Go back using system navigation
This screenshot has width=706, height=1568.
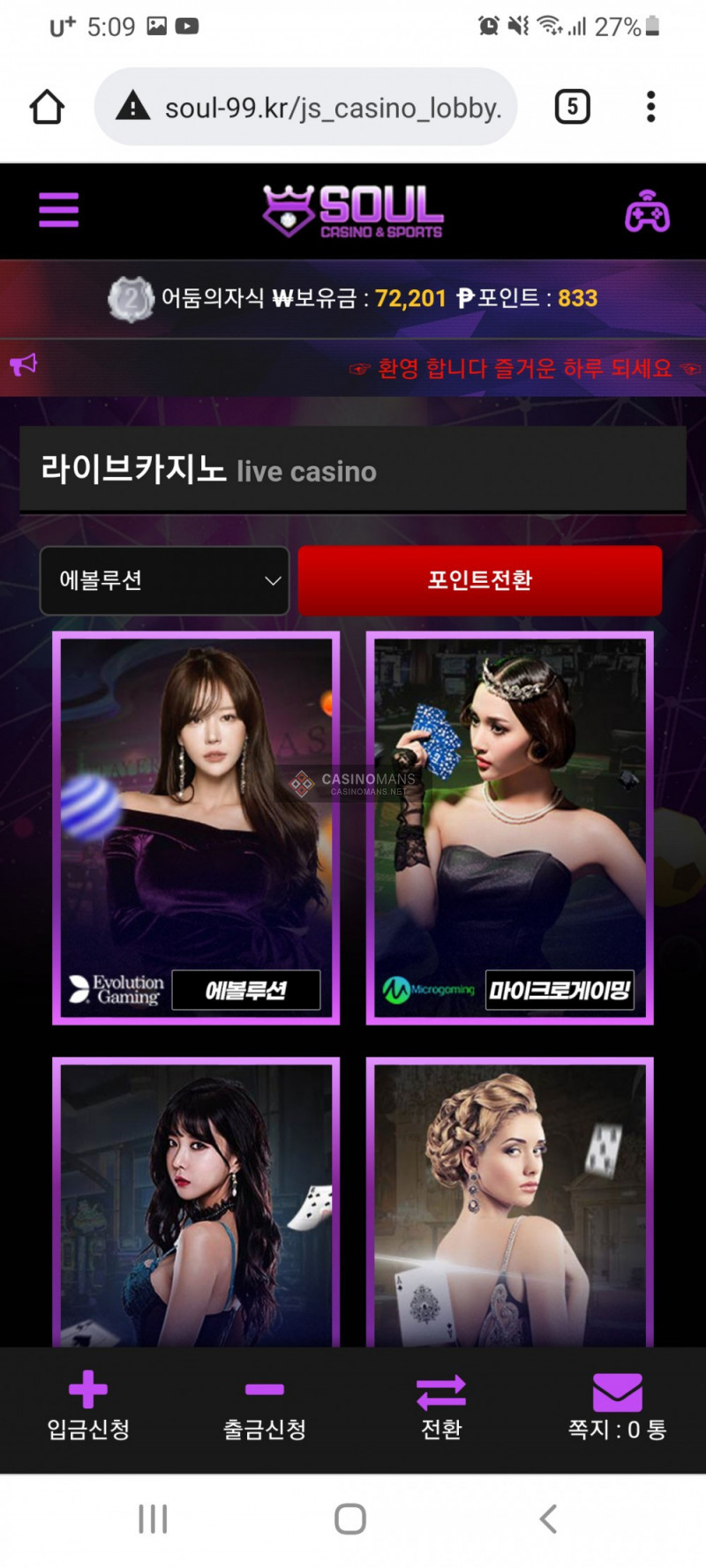(548, 1519)
